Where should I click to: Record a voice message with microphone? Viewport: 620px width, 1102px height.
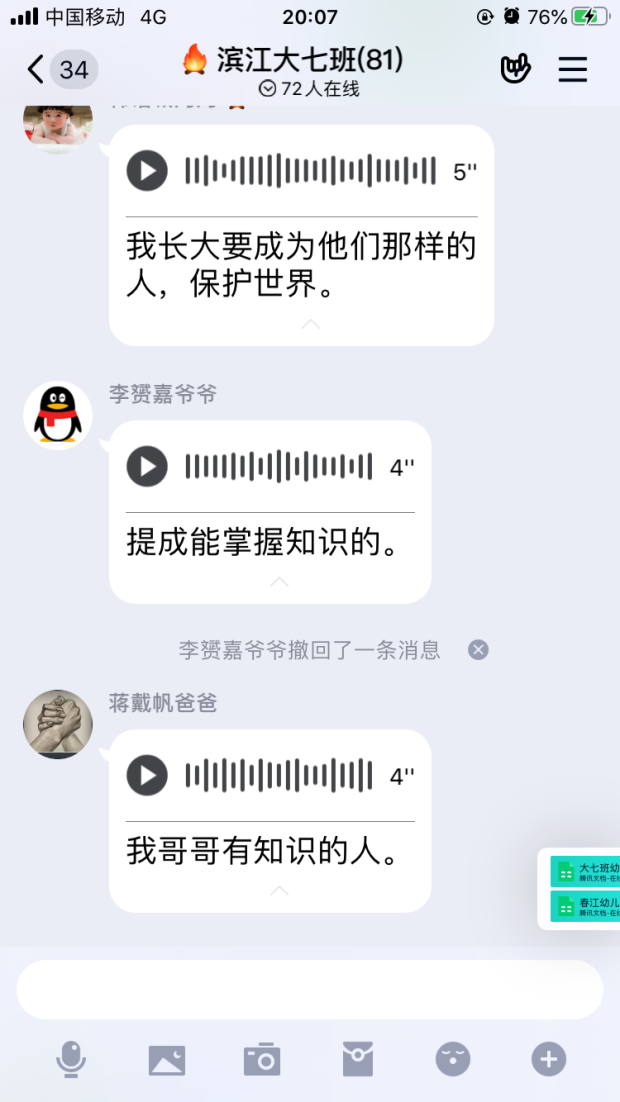[71, 1059]
